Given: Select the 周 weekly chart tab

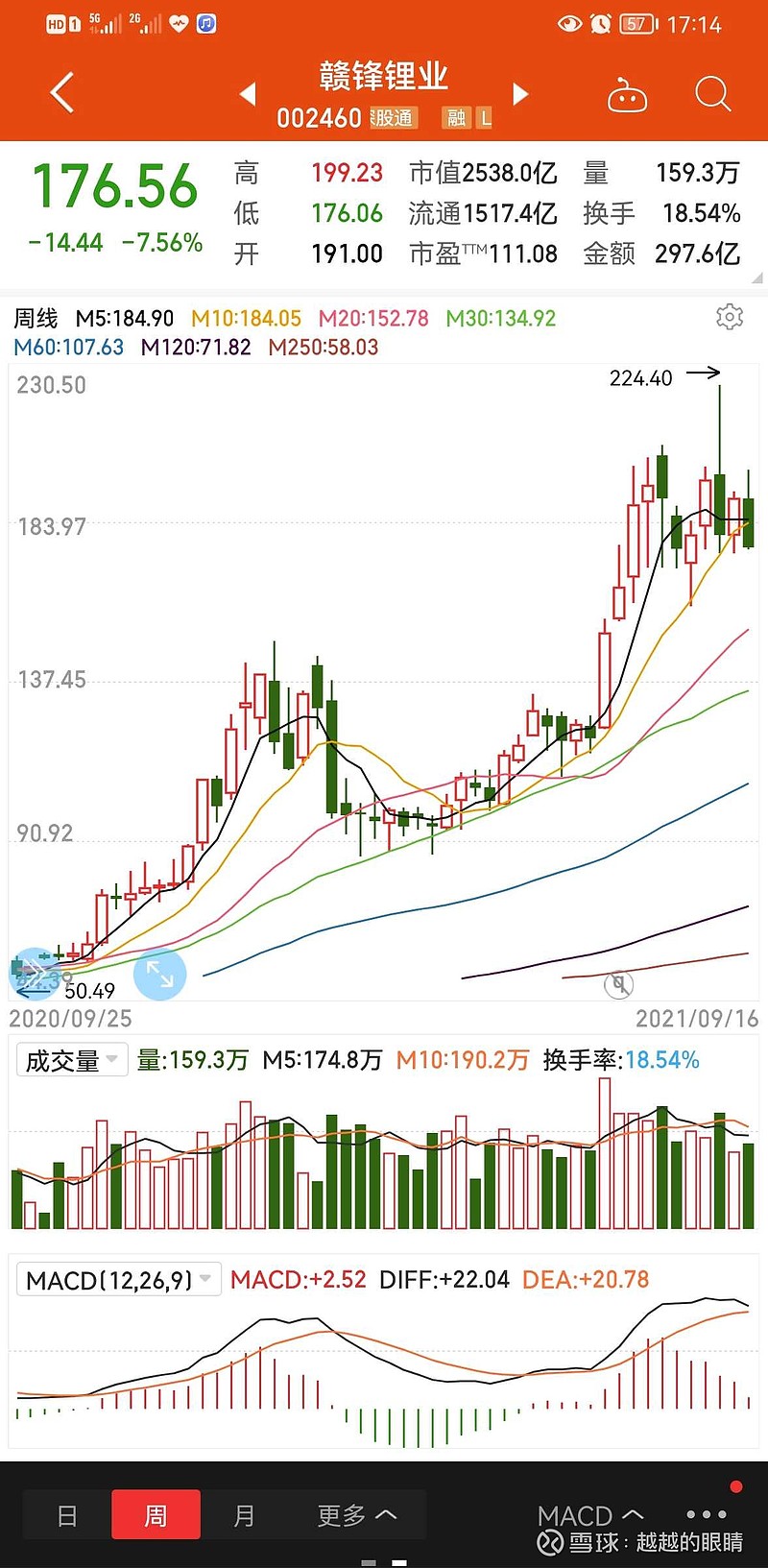Looking at the screenshot, I should point(156,1515).
